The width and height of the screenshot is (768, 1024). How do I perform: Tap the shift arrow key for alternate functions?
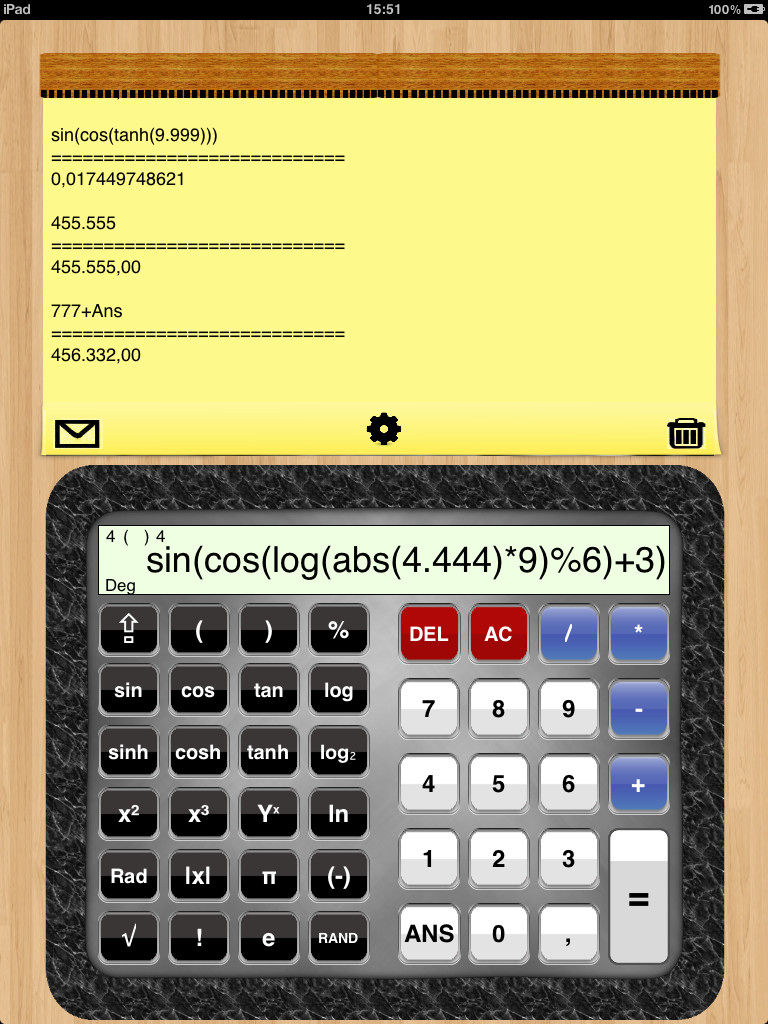tap(128, 630)
